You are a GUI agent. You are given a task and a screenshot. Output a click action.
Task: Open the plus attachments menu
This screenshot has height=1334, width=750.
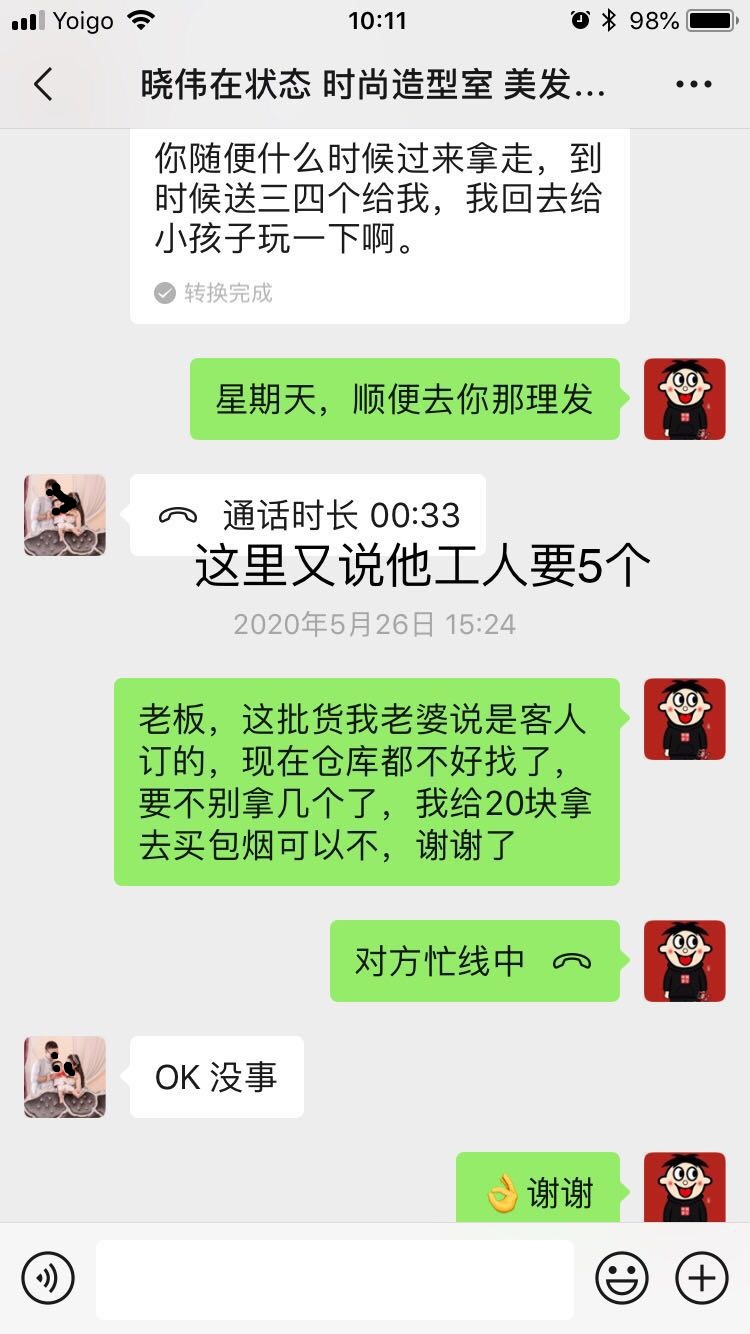tap(702, 1278)
